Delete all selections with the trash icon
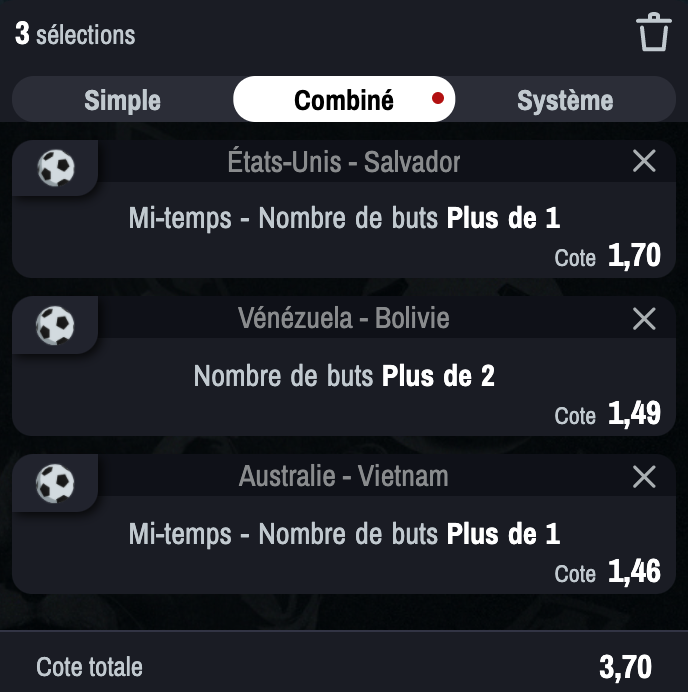 click(x=653, y=32)
